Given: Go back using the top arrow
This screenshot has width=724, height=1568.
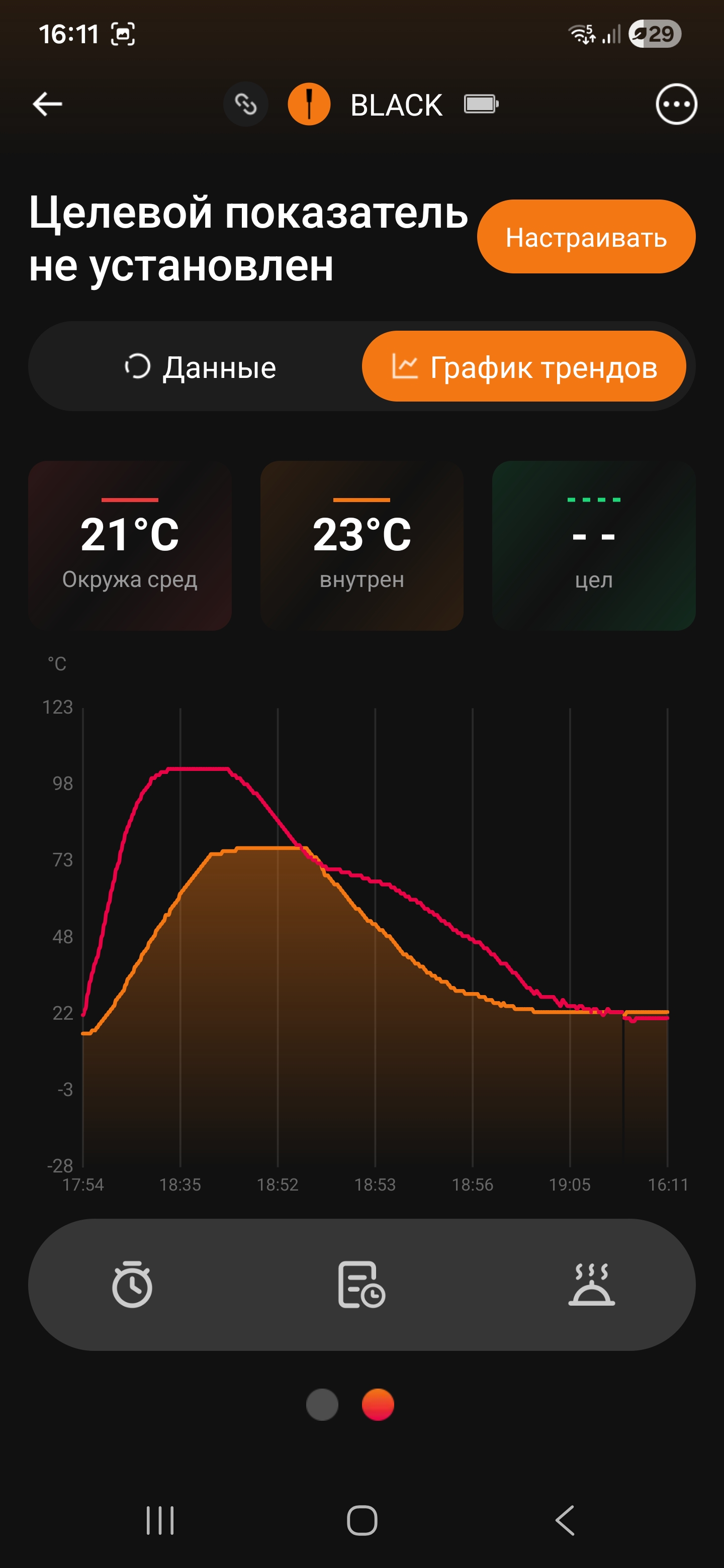Looking at the screenshot, I should point(47,104).
